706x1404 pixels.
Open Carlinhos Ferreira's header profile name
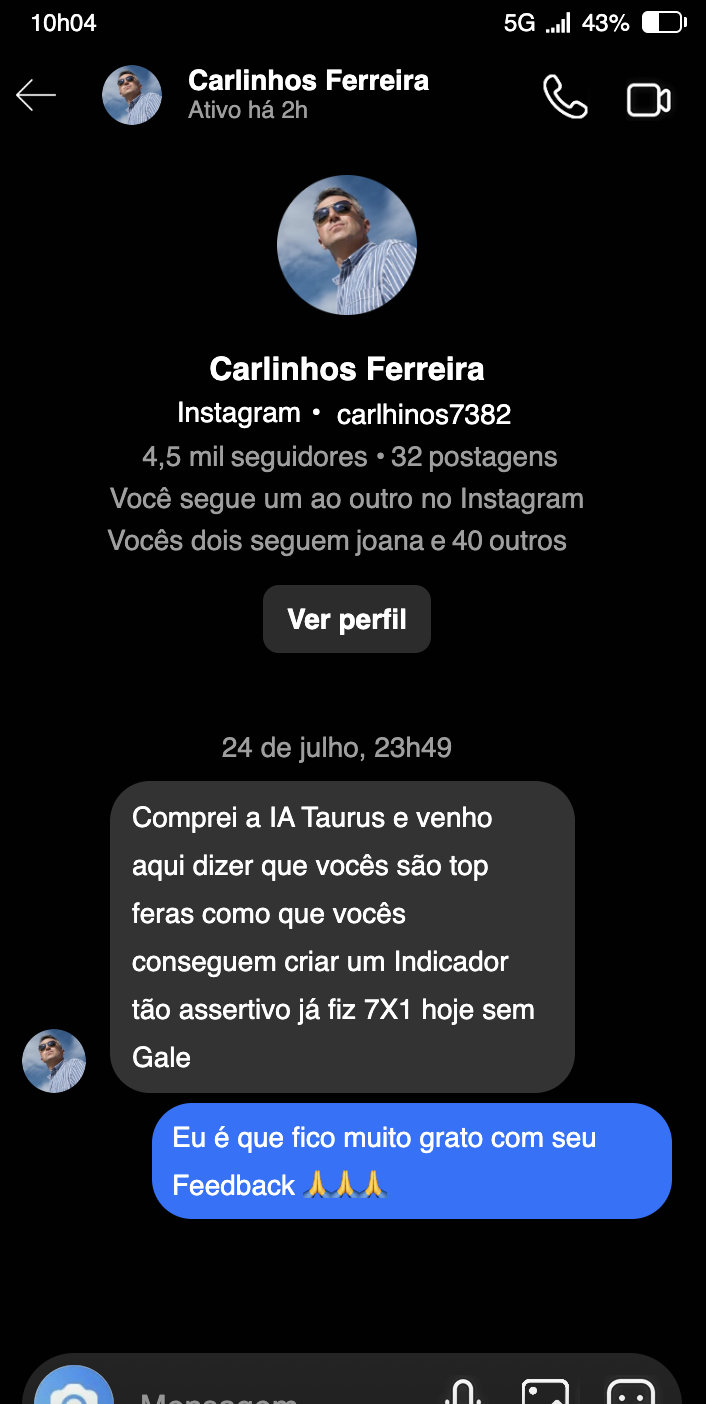(x=308, y=81)
